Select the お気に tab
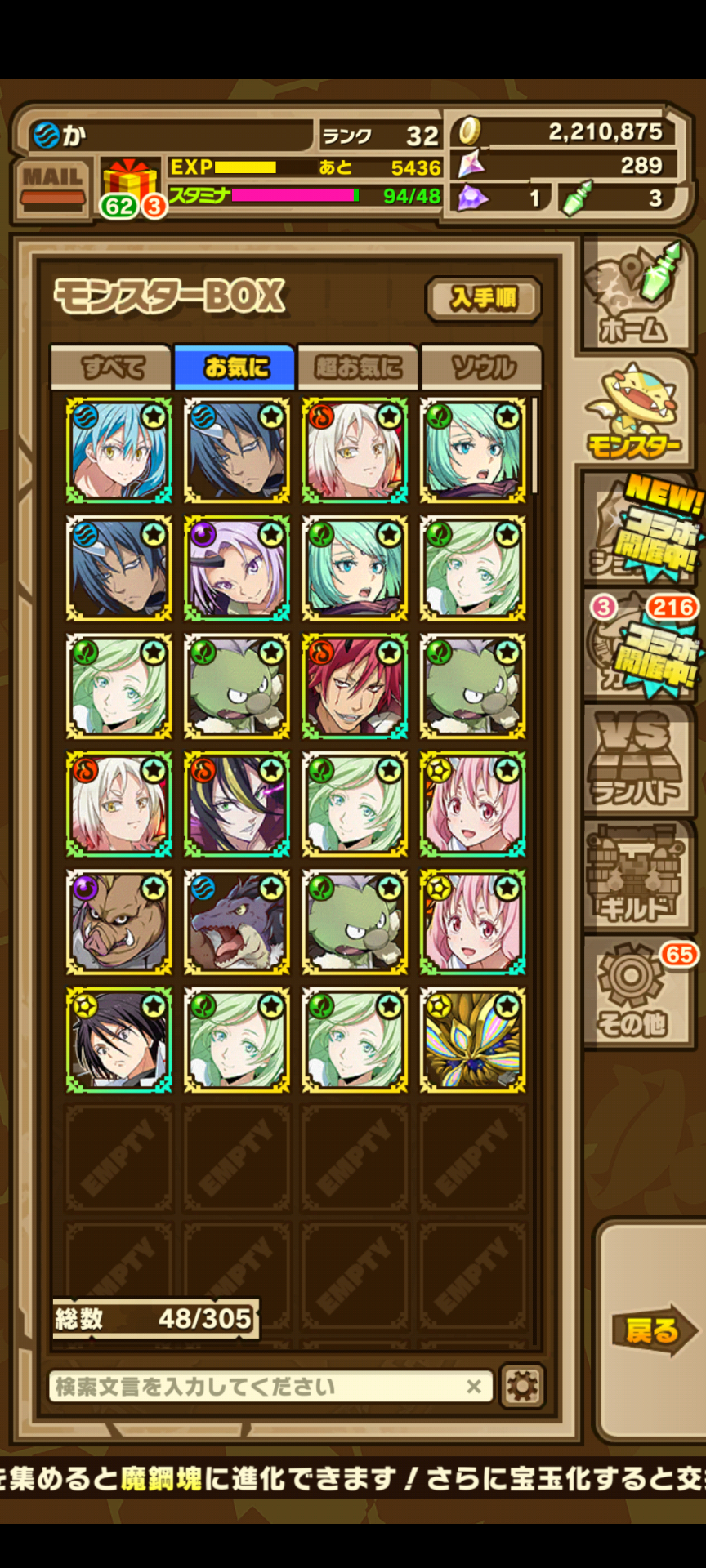The height and width of the screenshot is (1568, 706). pyautogui.click(x=235, y=367)
